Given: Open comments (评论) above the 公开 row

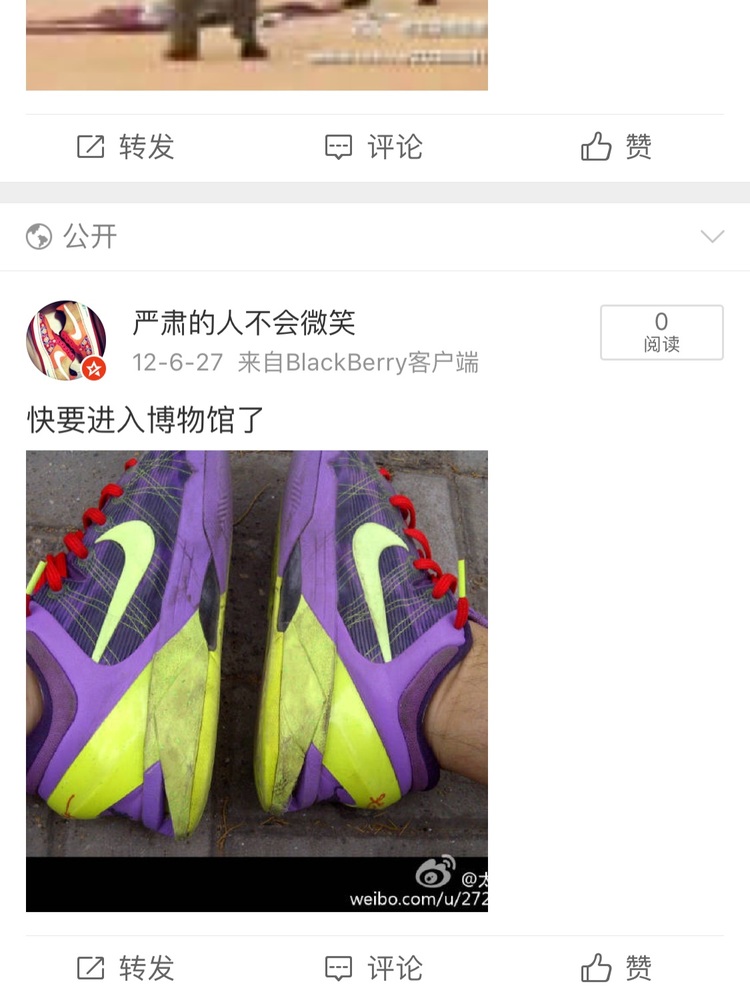Looking at the screenshot, I should pos(374,148).
